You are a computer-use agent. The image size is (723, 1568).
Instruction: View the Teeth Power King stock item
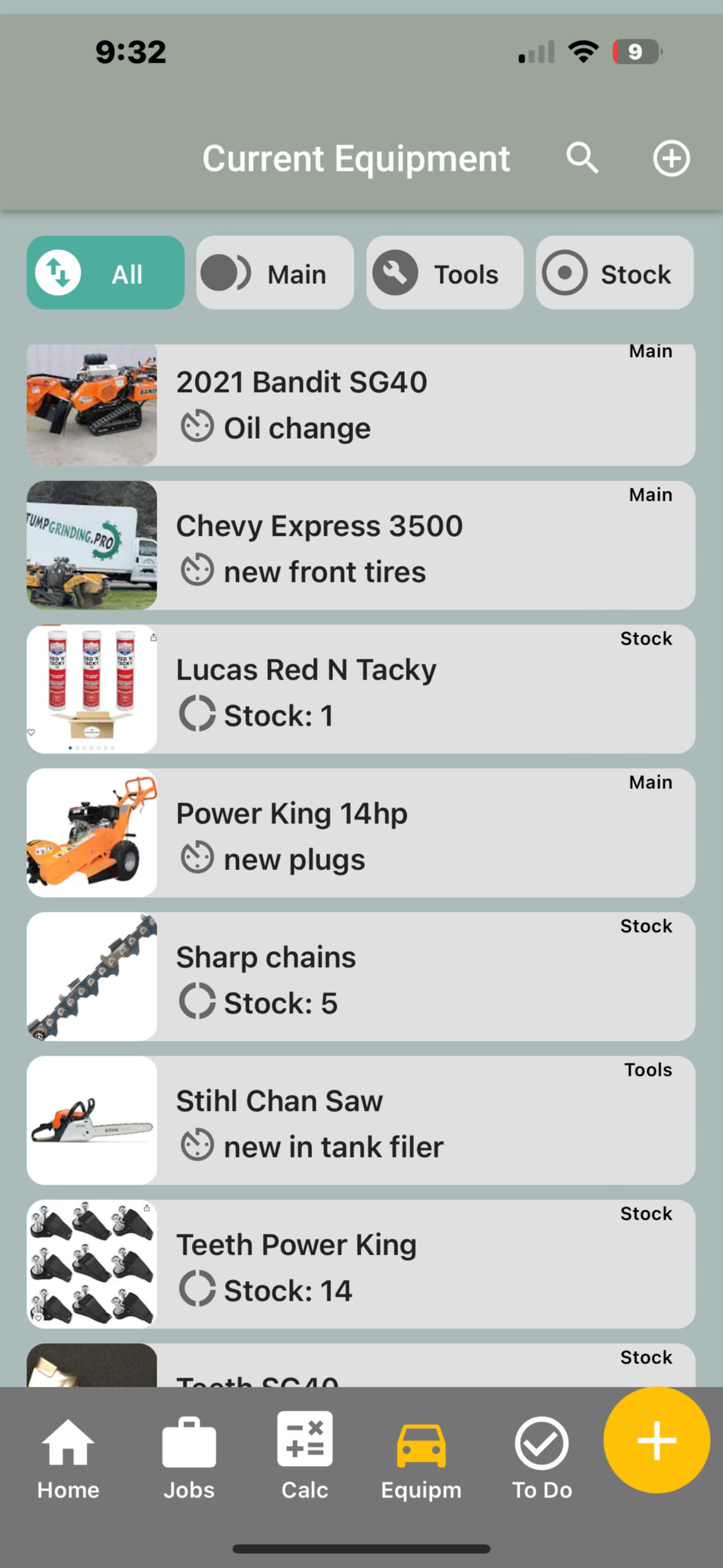tap(361, 1264)
